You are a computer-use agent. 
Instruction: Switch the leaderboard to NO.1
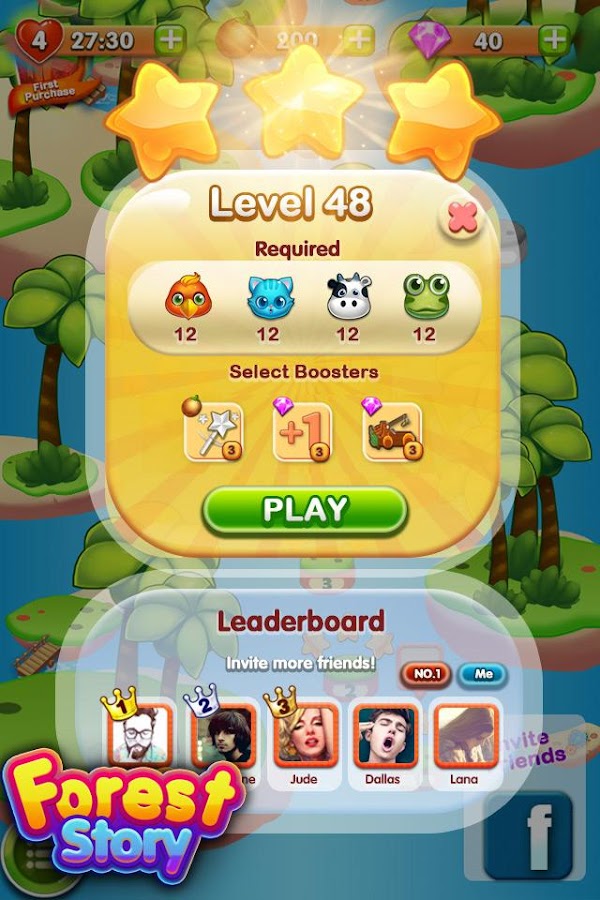(427, 674)
